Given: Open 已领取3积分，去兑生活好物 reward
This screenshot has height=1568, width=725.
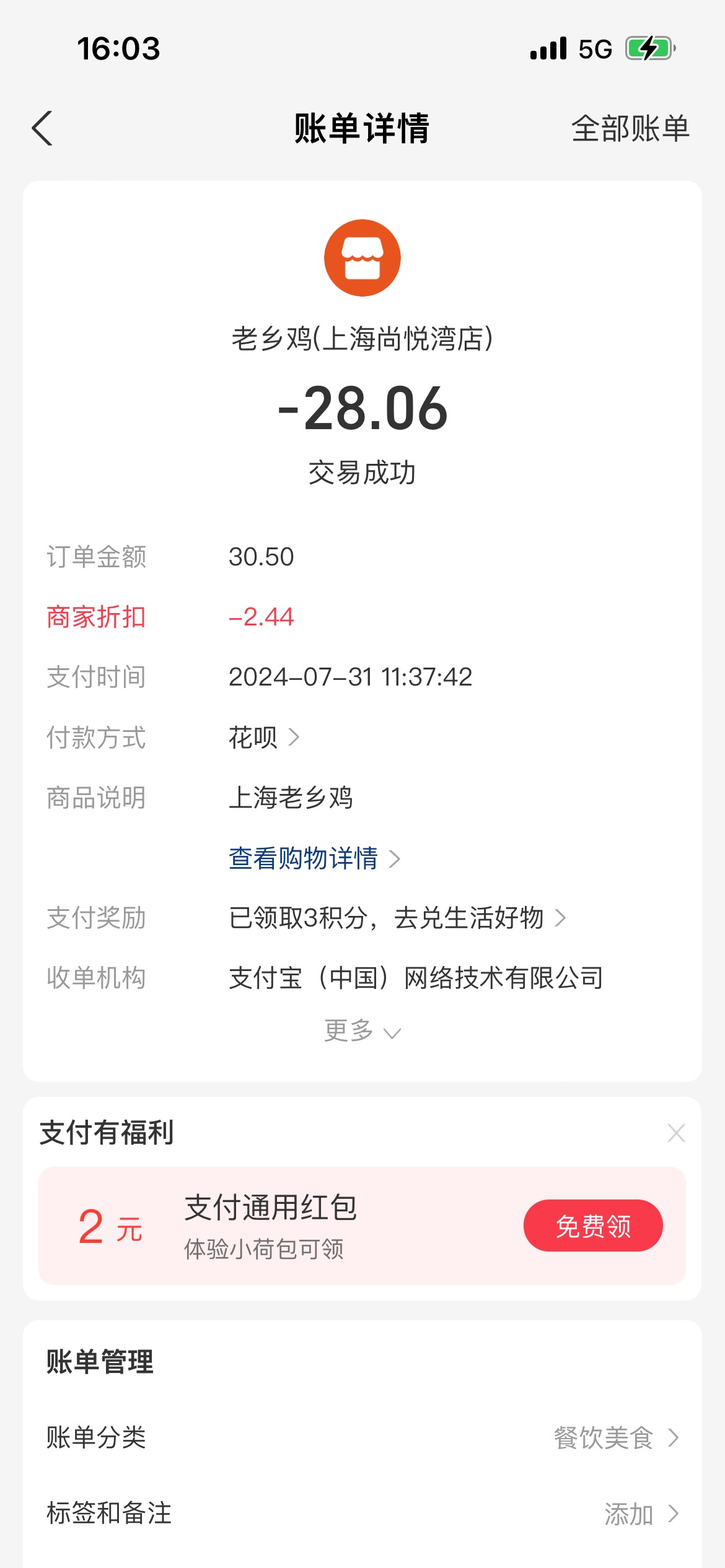Looking at the screenshot, I should [397, 918].
